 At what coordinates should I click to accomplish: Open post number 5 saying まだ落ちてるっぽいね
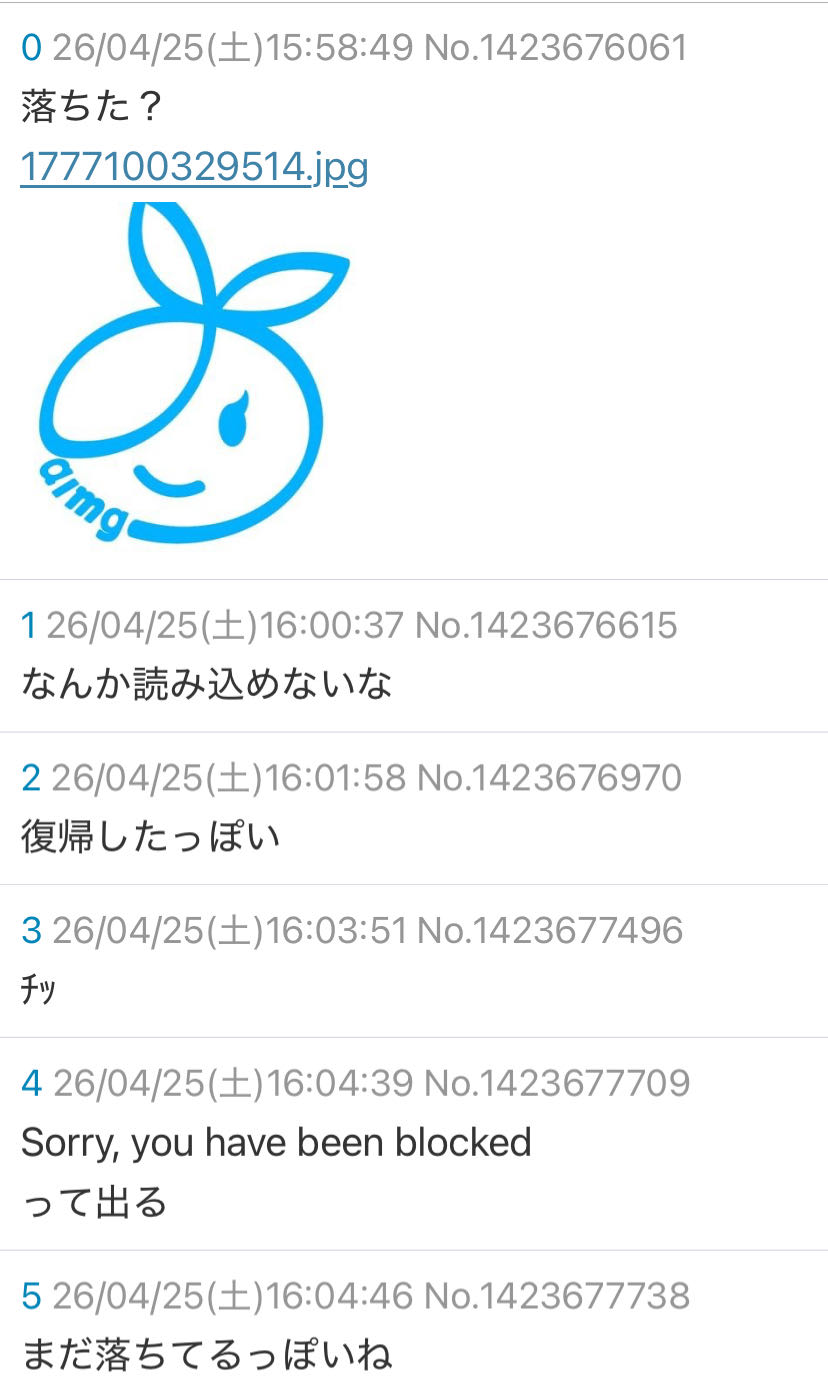31,1297
